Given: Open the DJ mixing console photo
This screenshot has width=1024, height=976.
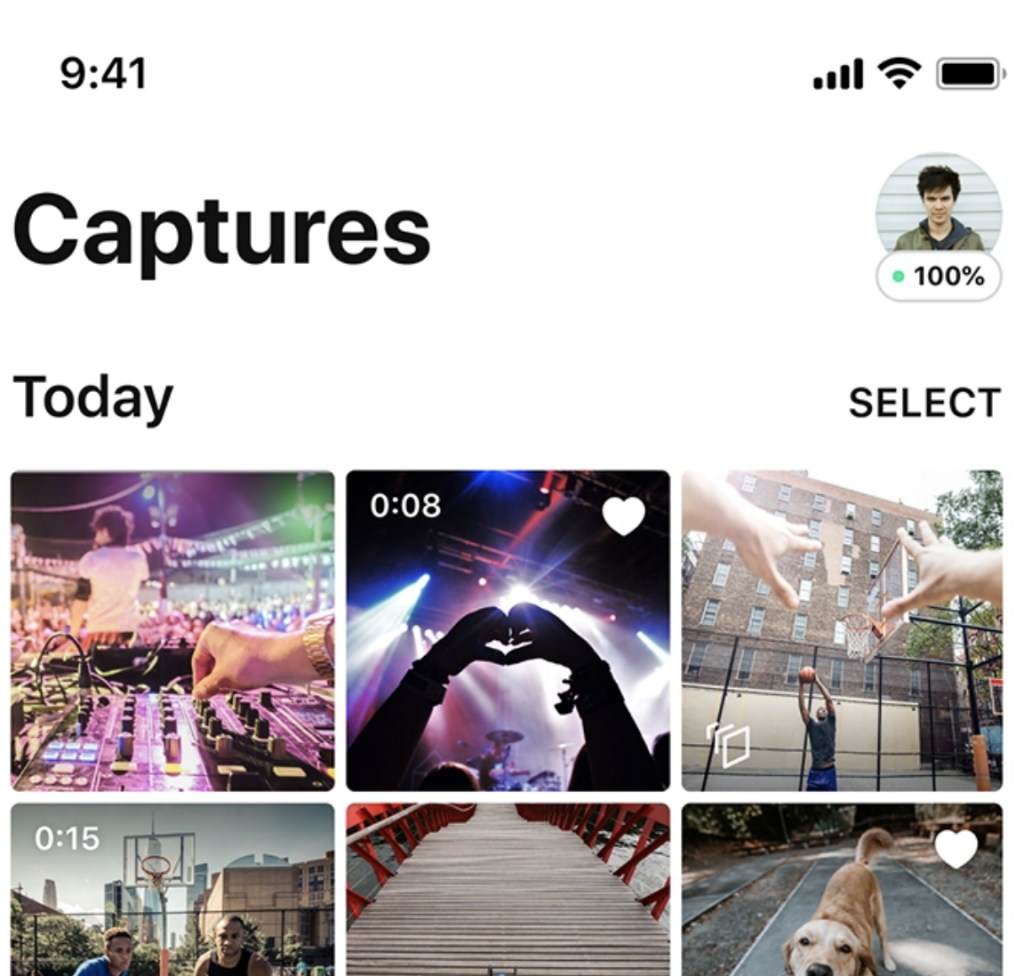Looking at the screenshot, I should click(x=173, y=630).
